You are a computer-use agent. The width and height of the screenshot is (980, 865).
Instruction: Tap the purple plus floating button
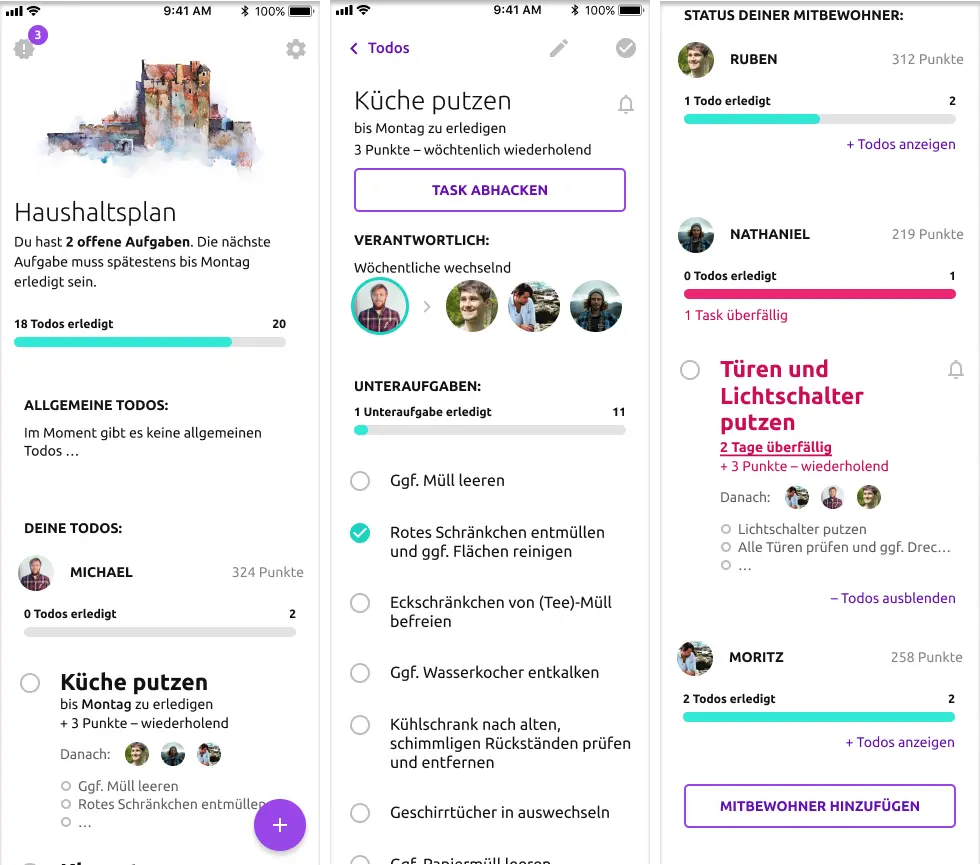pyautogui.click(x=279, y=825)
